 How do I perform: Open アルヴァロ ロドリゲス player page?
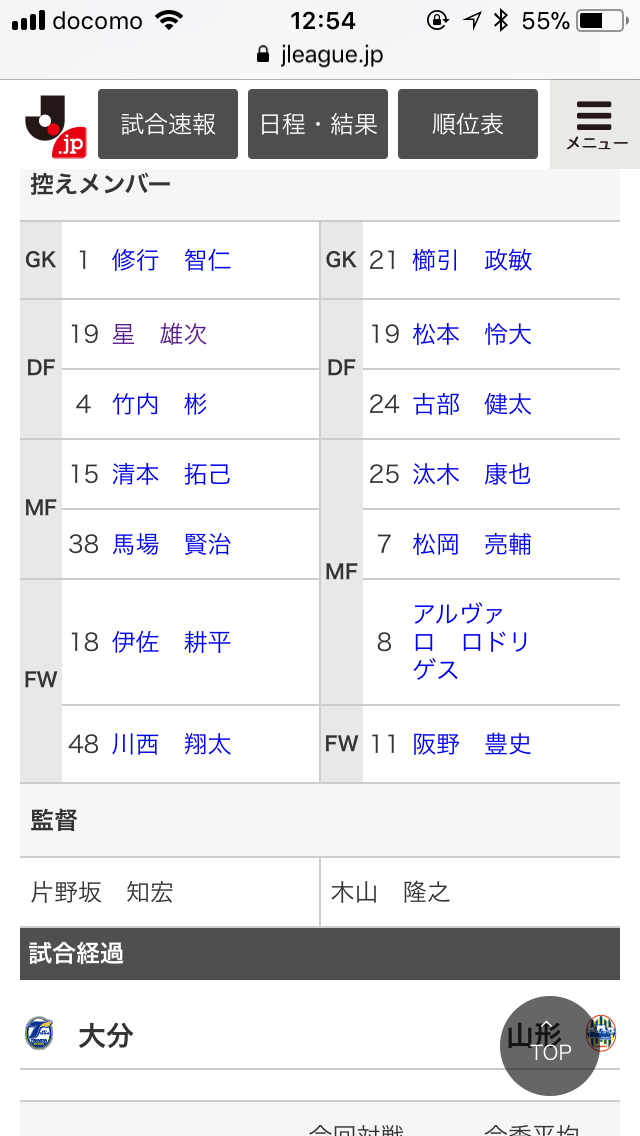click(470, 642)
